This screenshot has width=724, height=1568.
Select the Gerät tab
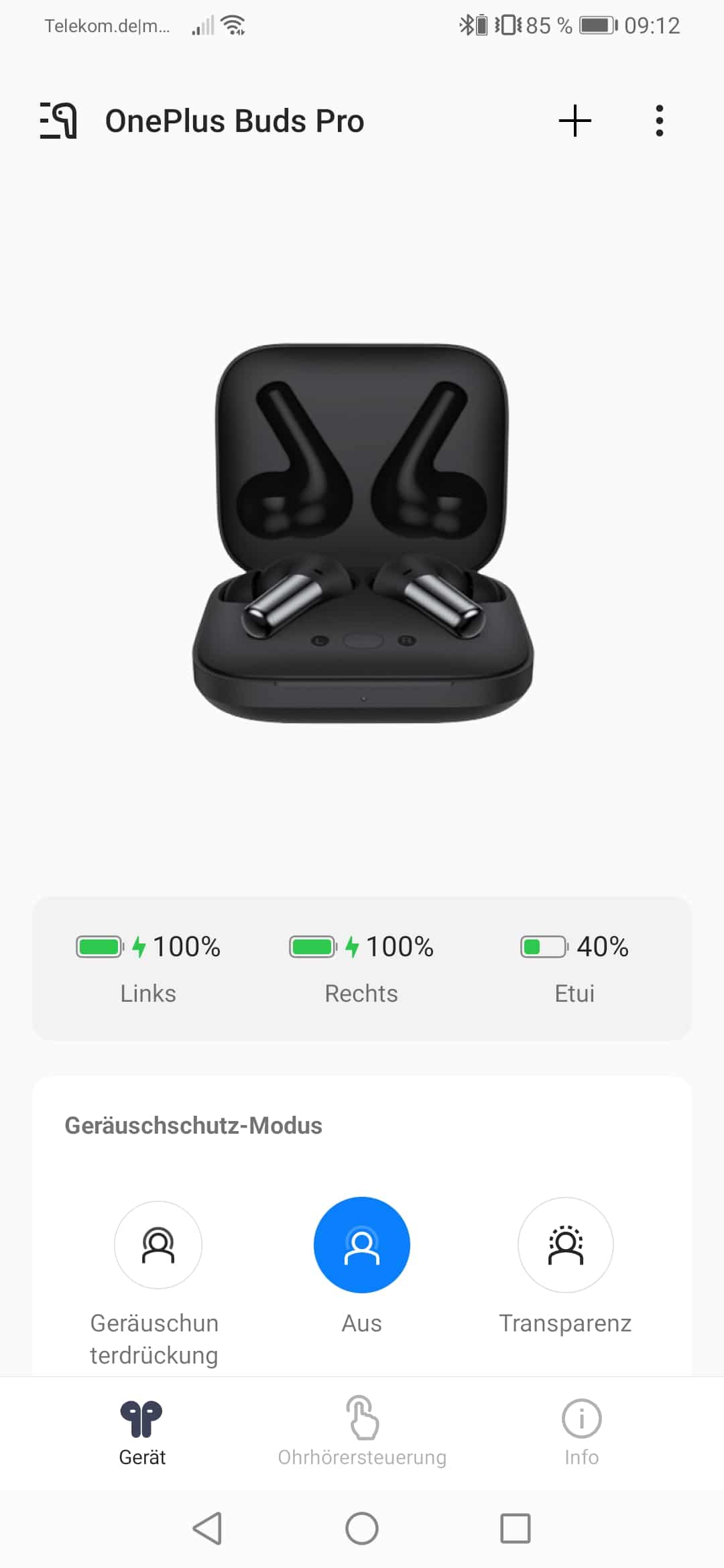142,1433
